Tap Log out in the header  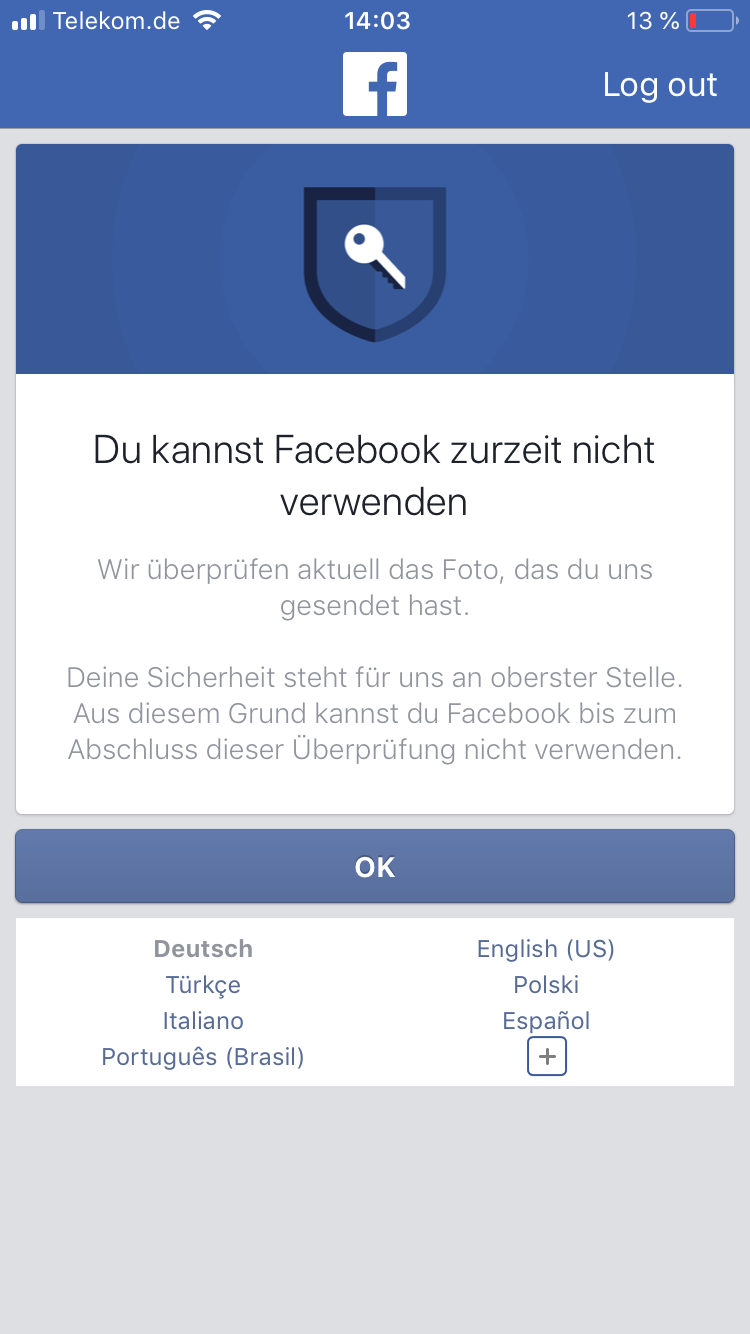(659, 85)
